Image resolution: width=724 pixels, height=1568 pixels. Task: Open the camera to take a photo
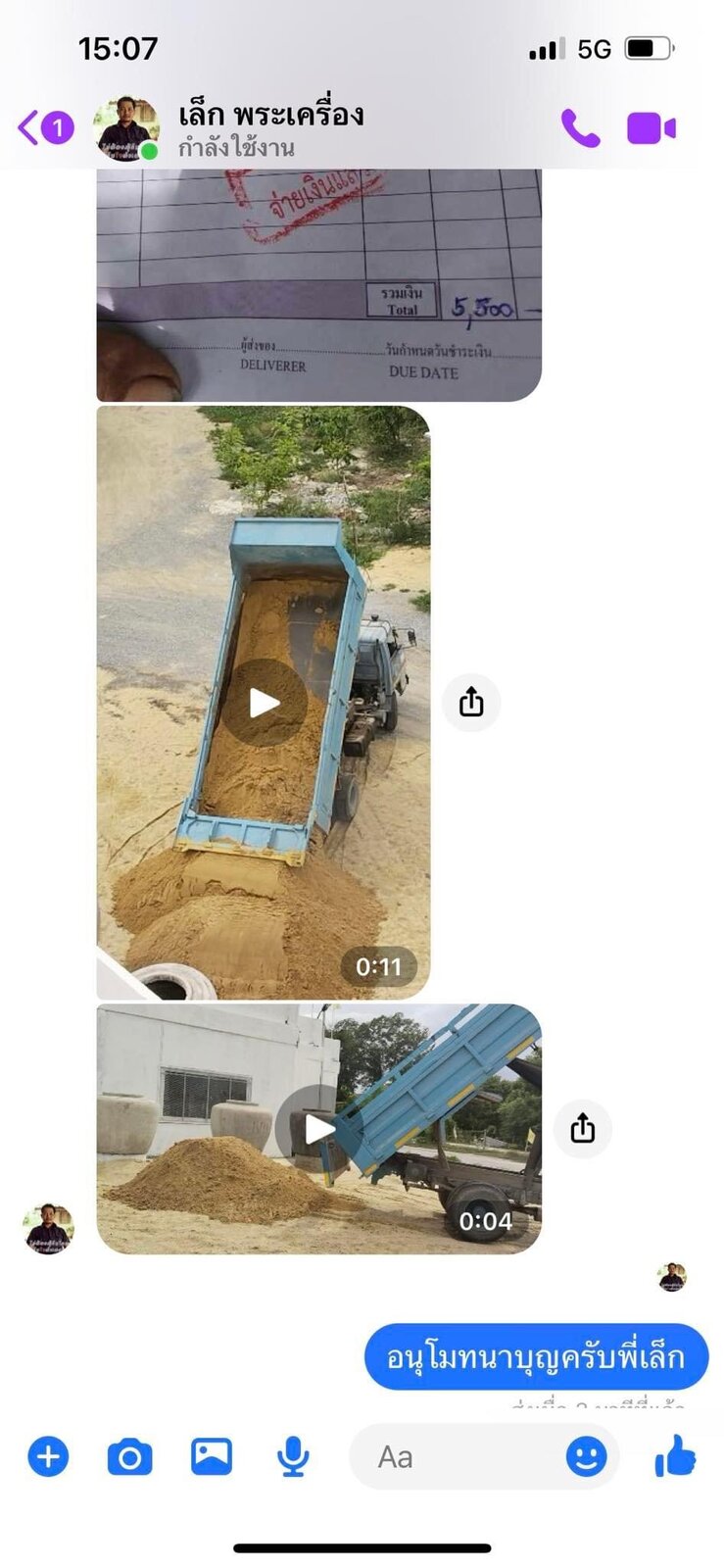point(129,1456)
